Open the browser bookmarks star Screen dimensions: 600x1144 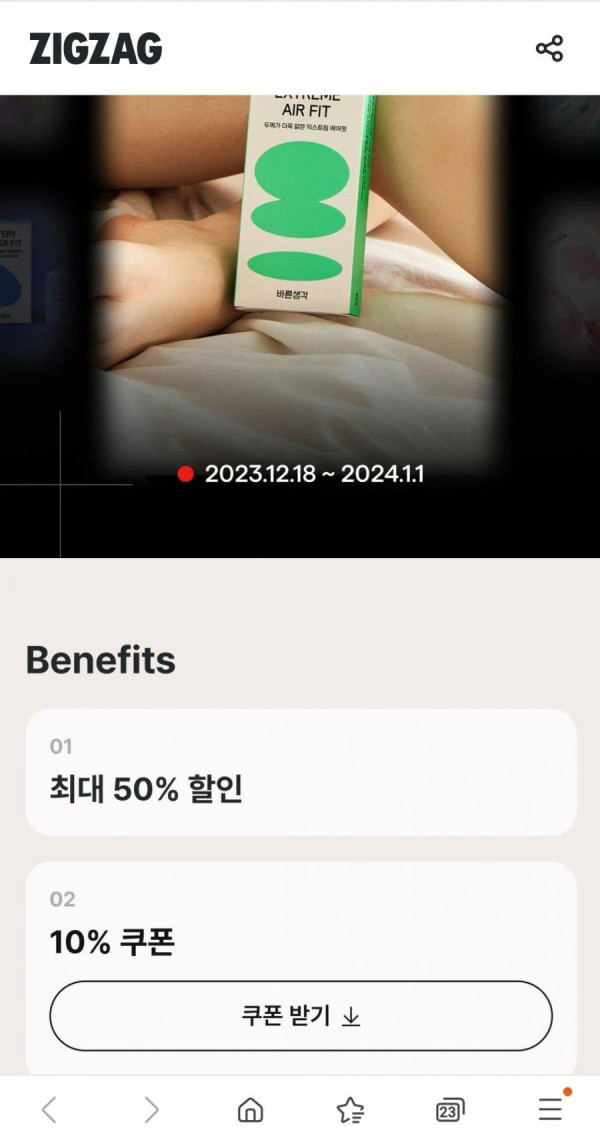click(x=350, y=1109)
